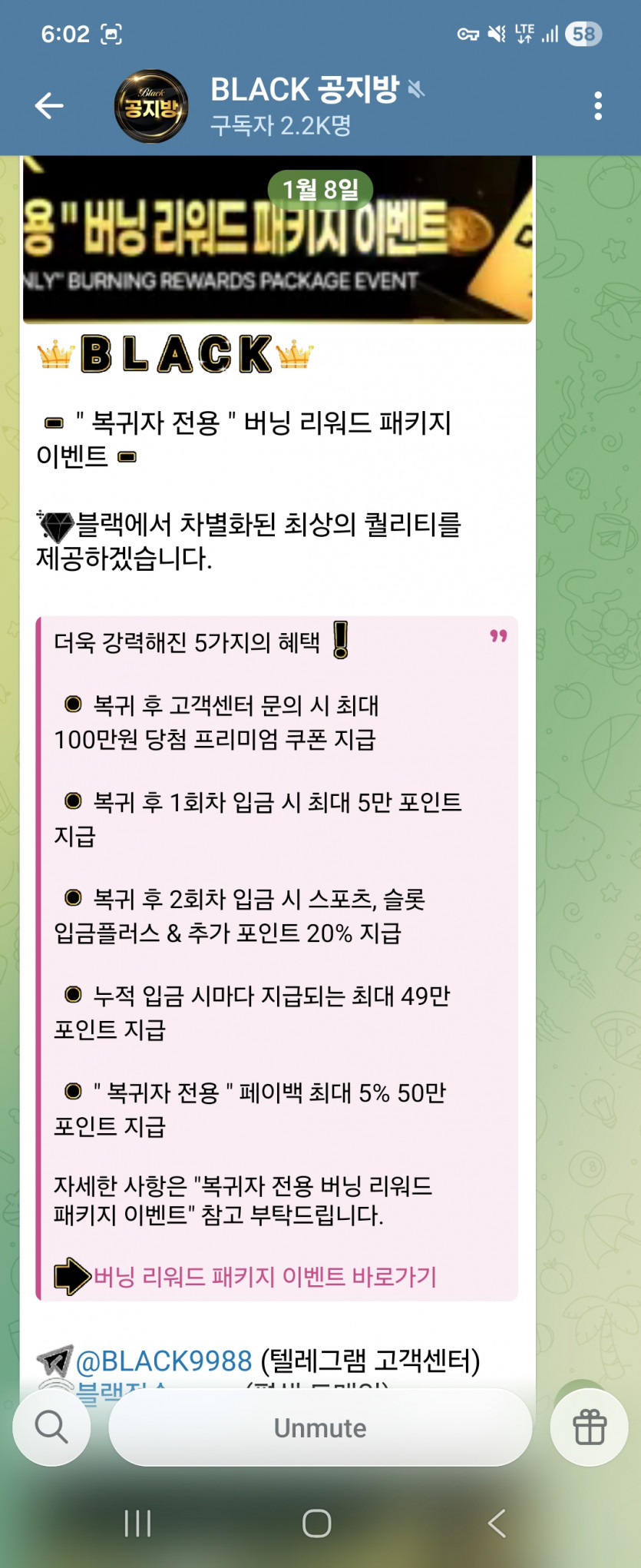Screen dimensions: 641x1568
Task: Open the recent apps view
Action: [138, 1523]
